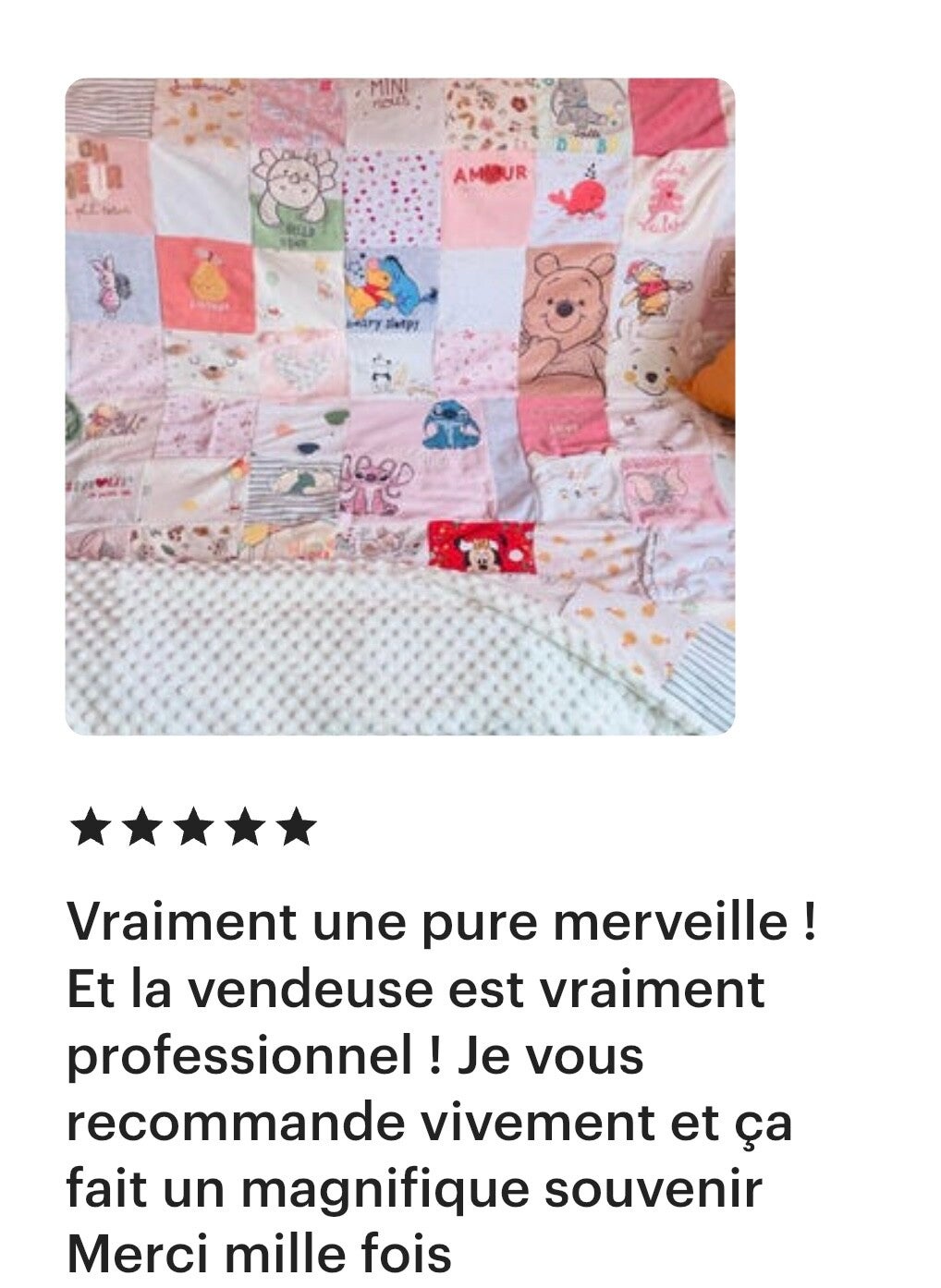Open the review photo of the patchwork quilt
The width and height of the screenshot is (941, 1288).
click(399, 407)
